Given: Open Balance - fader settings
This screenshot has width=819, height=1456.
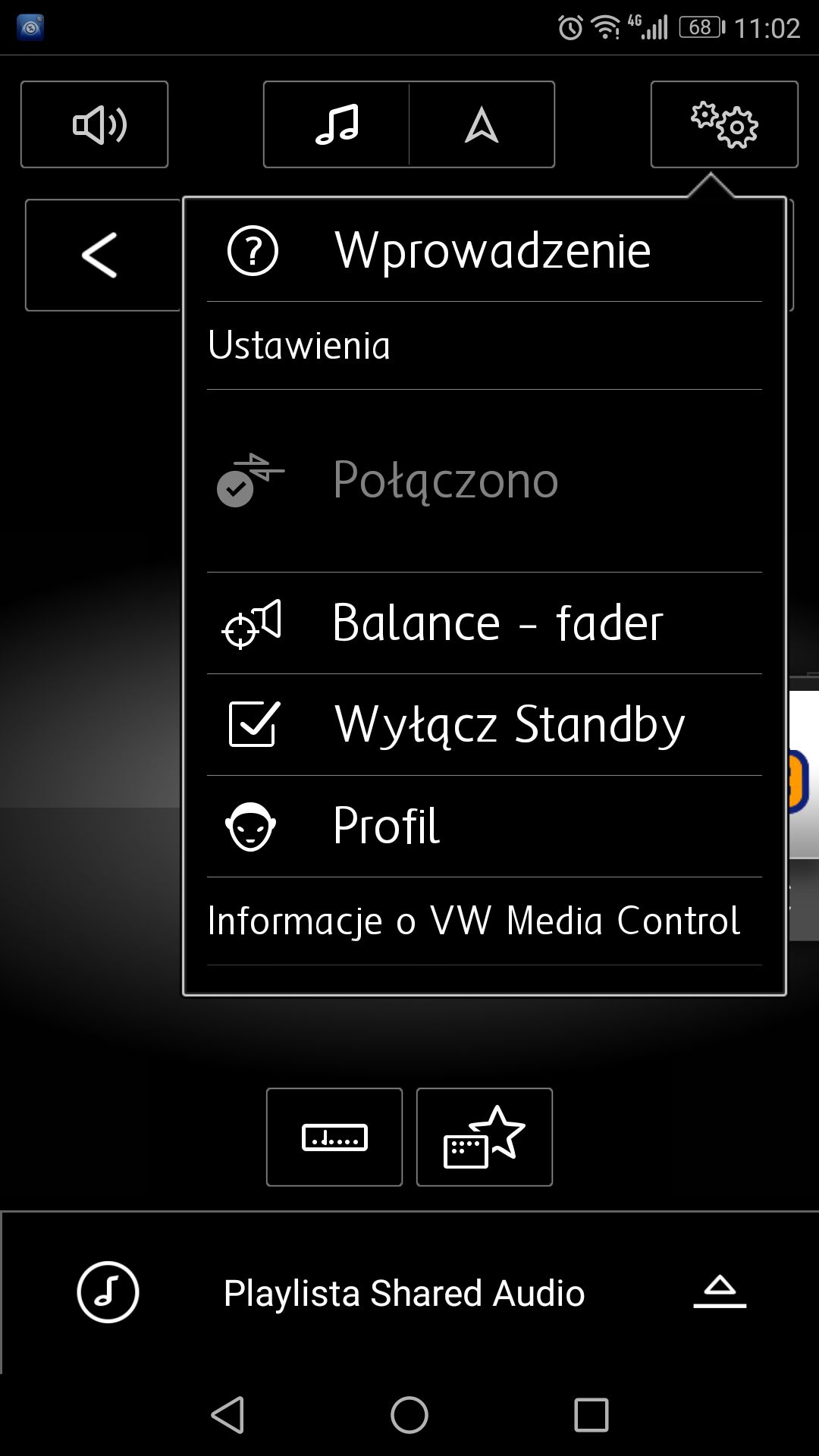Looking at the screenshot, I should (x=484, y=623).
